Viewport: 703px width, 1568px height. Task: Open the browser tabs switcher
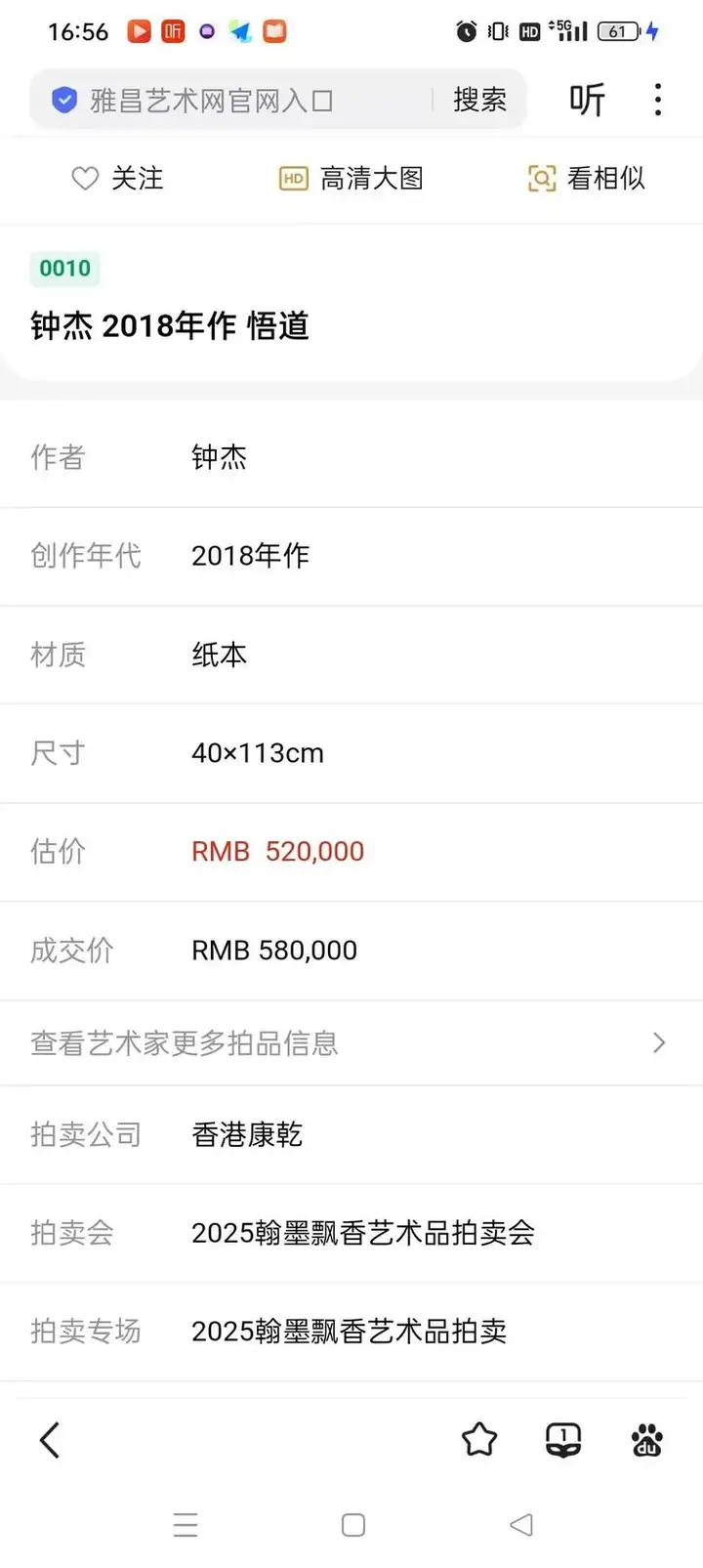563,1440
